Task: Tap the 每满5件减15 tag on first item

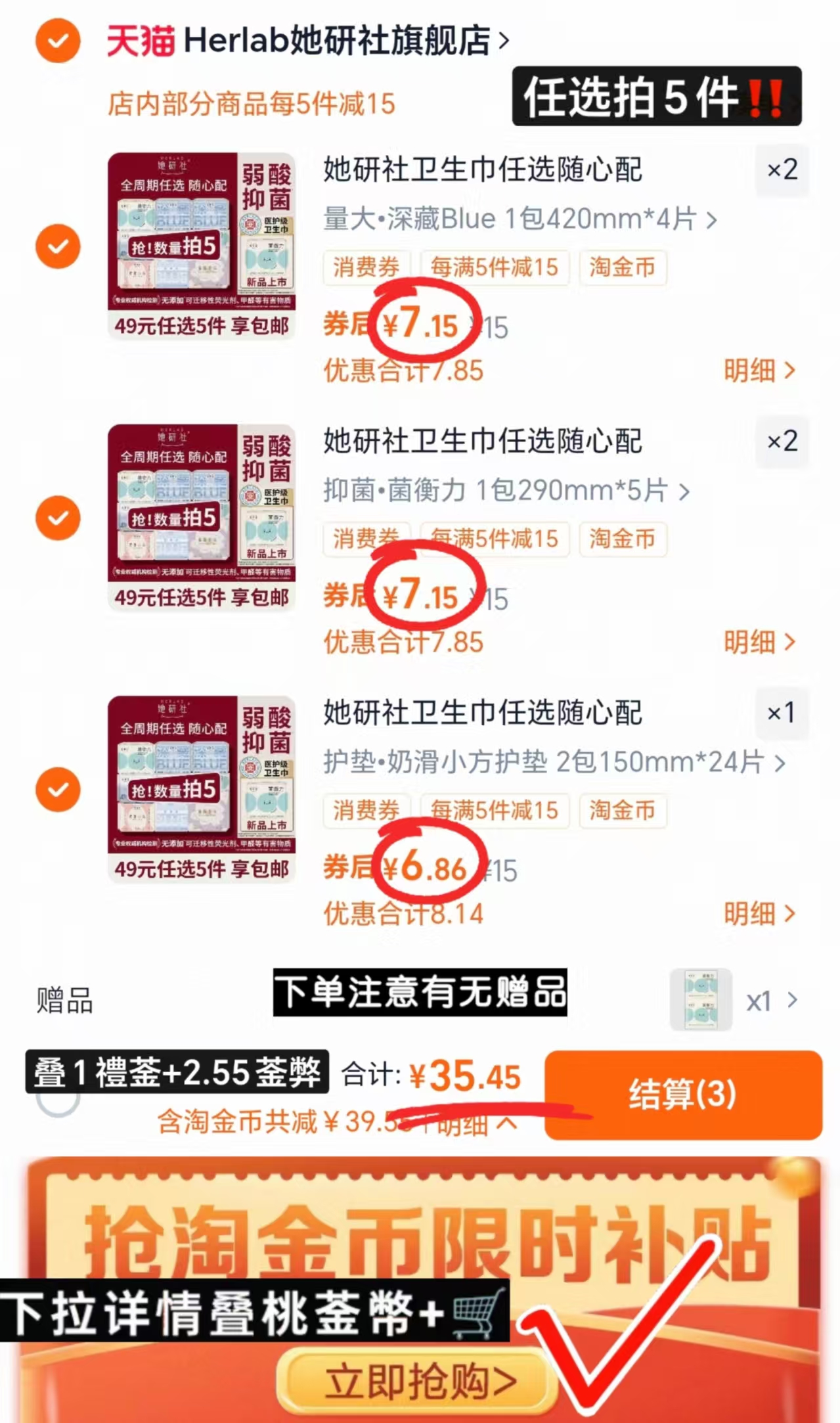Action: pyautogui.click(x=495, y=268)
